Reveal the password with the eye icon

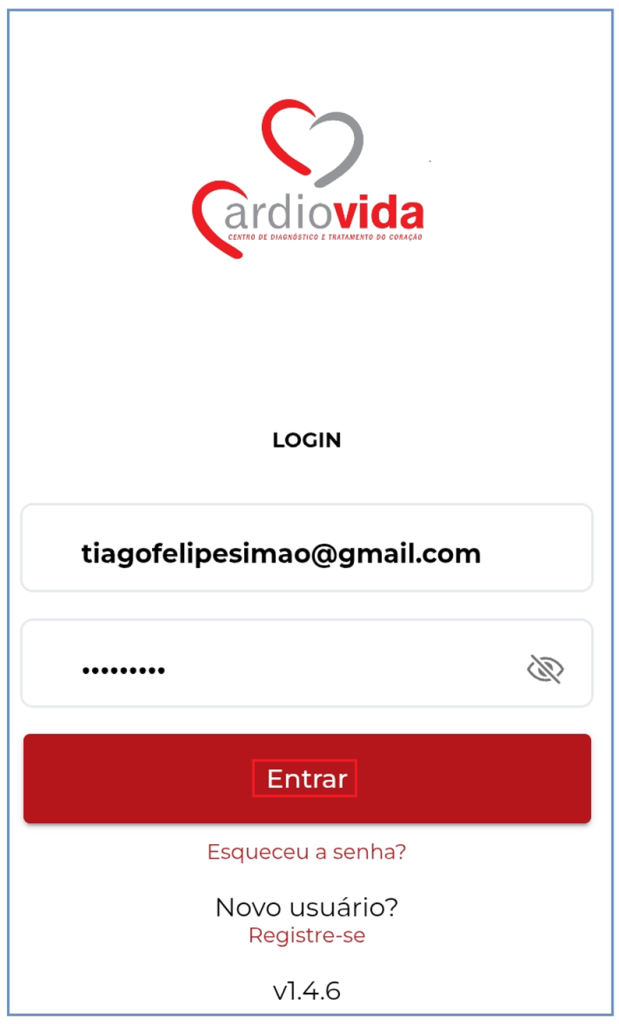click(545, 669)
